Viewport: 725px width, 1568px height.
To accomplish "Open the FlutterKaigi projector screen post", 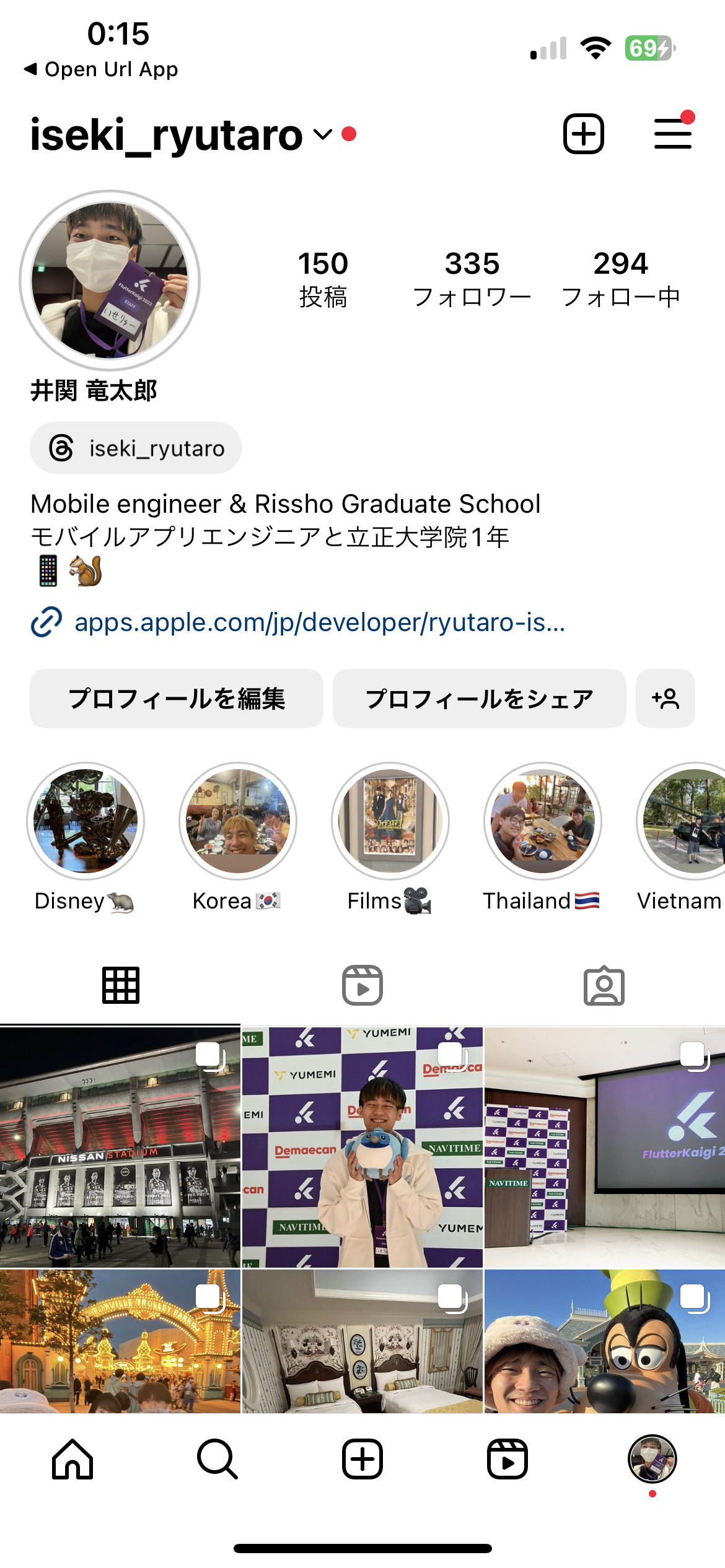I will click(x=605, y=1146).
